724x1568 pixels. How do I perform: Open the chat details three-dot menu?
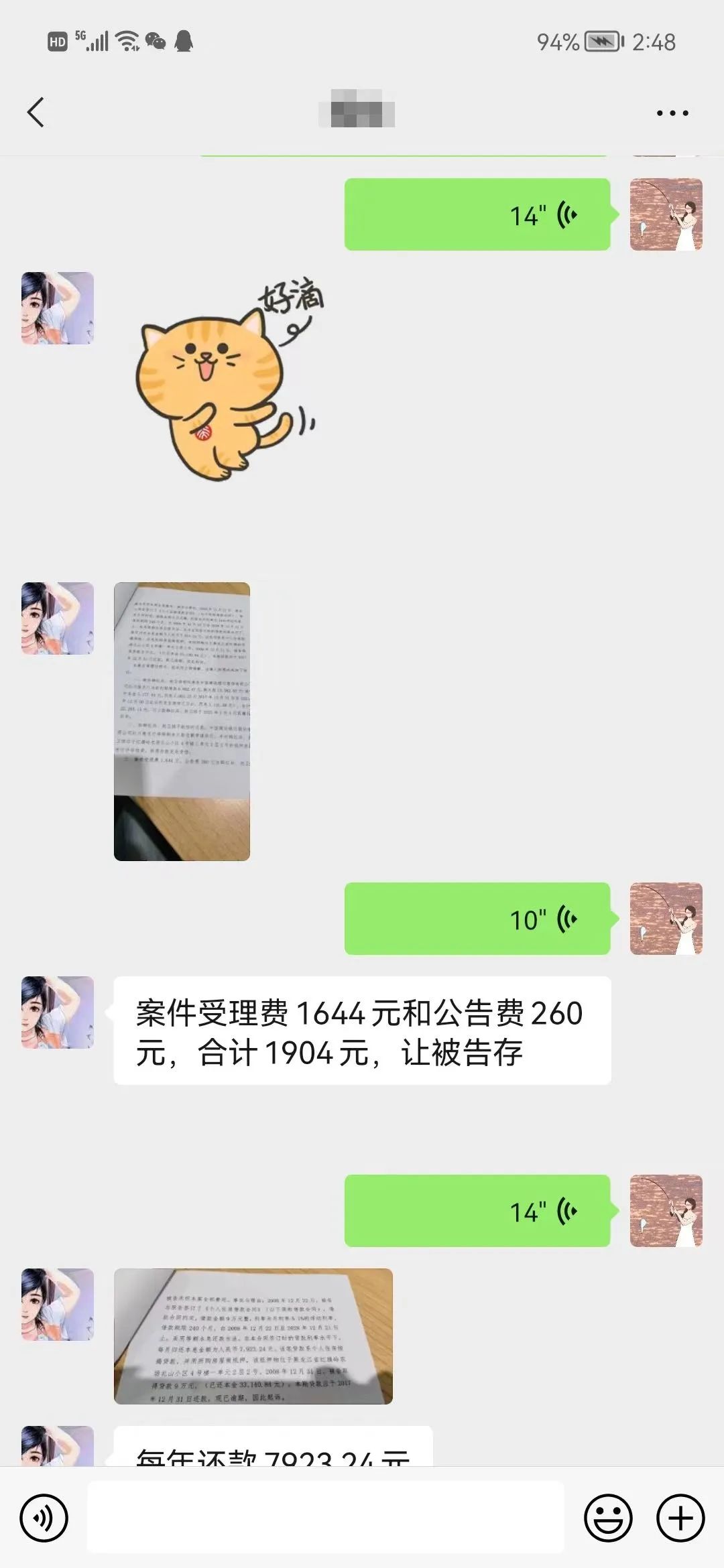[672, 113]
